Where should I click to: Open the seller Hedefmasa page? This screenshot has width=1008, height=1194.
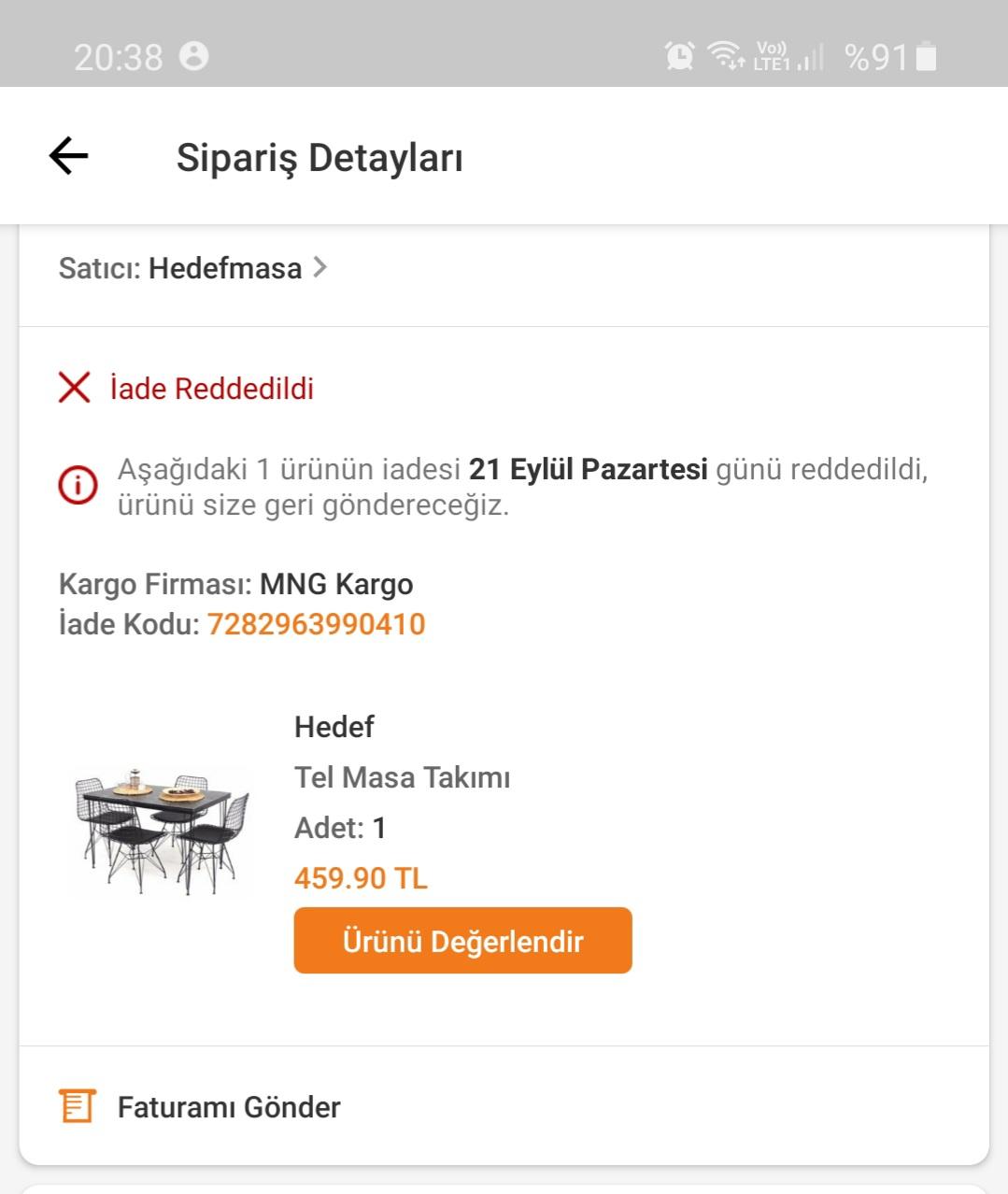[x=226, y=269]
